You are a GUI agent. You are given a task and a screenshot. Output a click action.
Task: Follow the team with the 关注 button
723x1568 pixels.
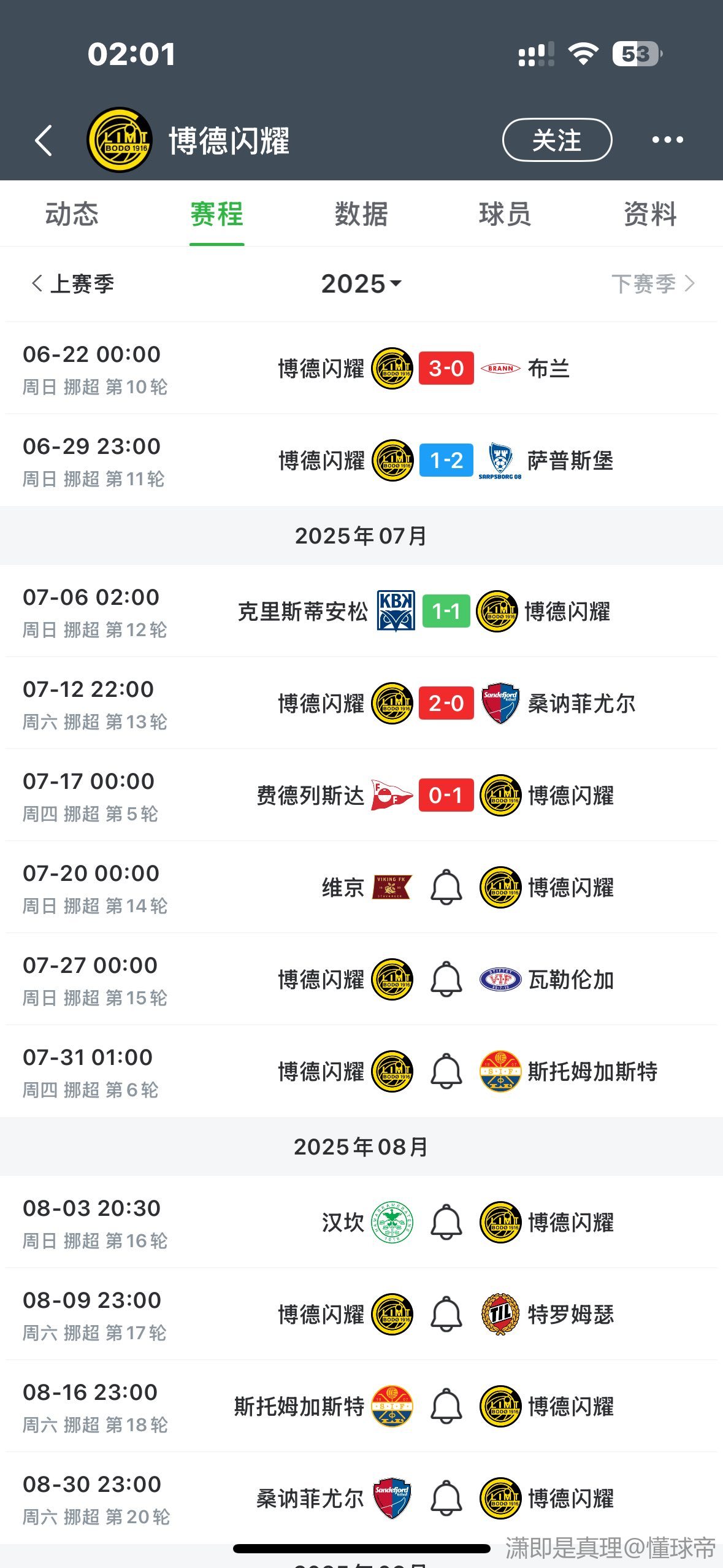pyautogui.click(x=557, y=140)
